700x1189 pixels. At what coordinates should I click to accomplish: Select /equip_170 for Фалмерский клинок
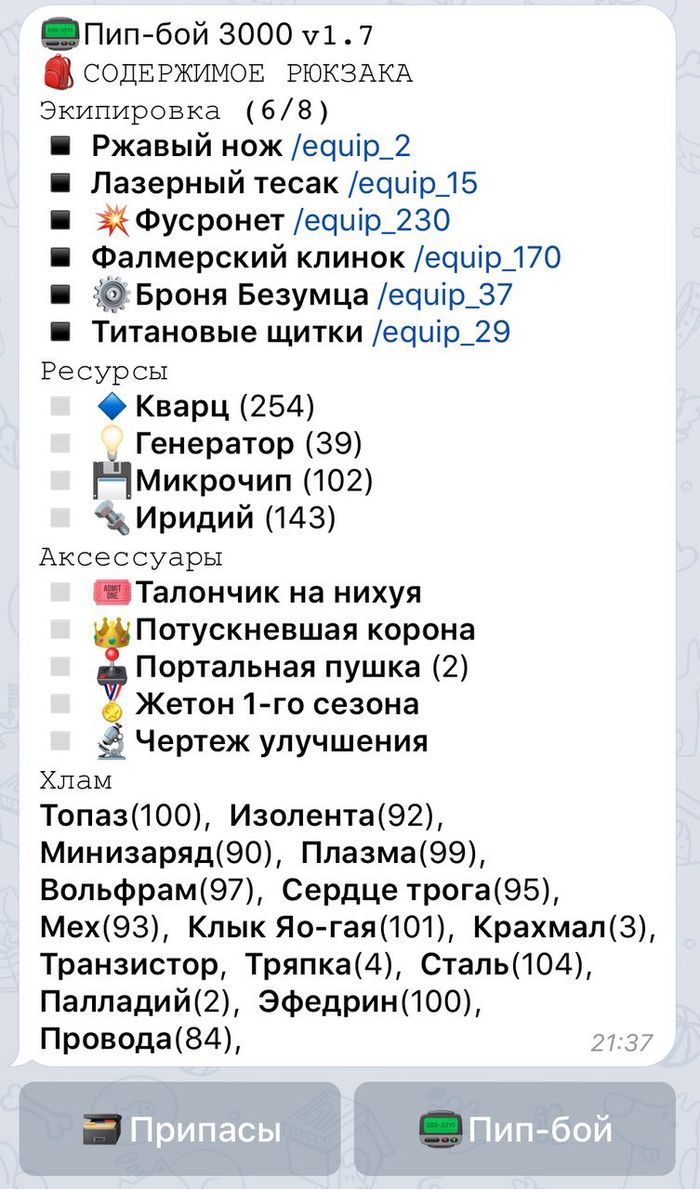487,258
